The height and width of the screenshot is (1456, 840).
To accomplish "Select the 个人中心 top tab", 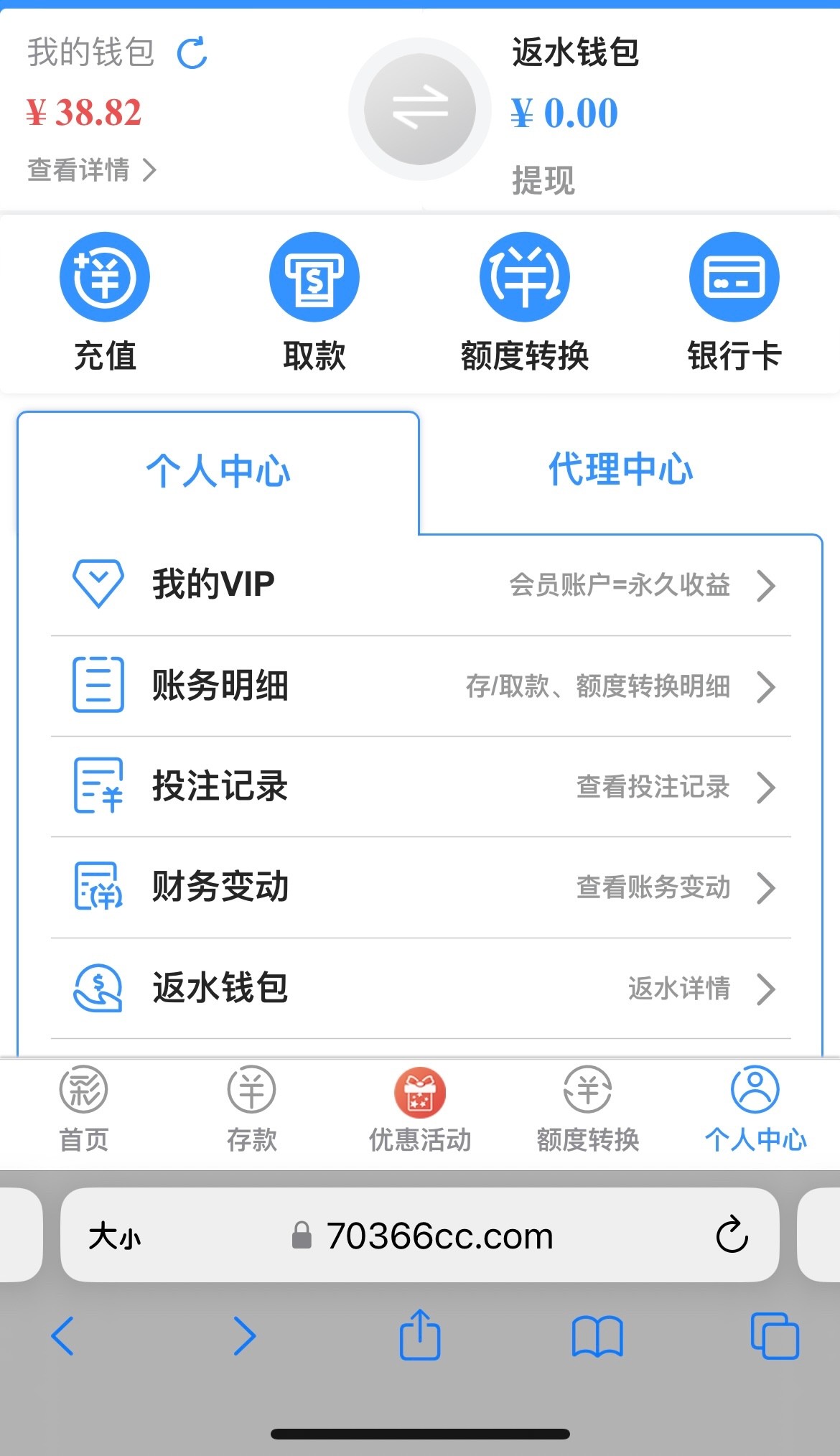I will [x=218, y=472].
